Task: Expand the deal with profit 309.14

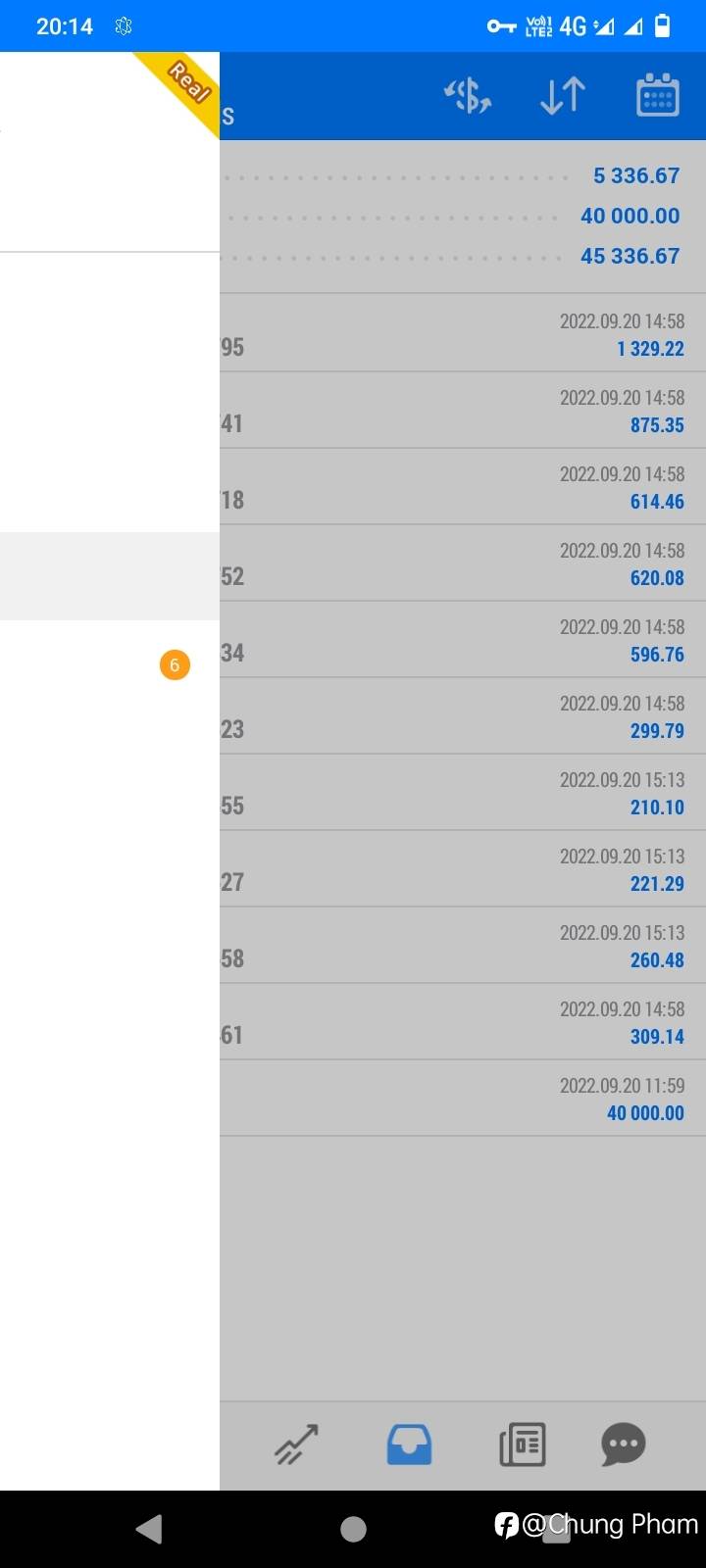Action: click(x=463, y=1021)
